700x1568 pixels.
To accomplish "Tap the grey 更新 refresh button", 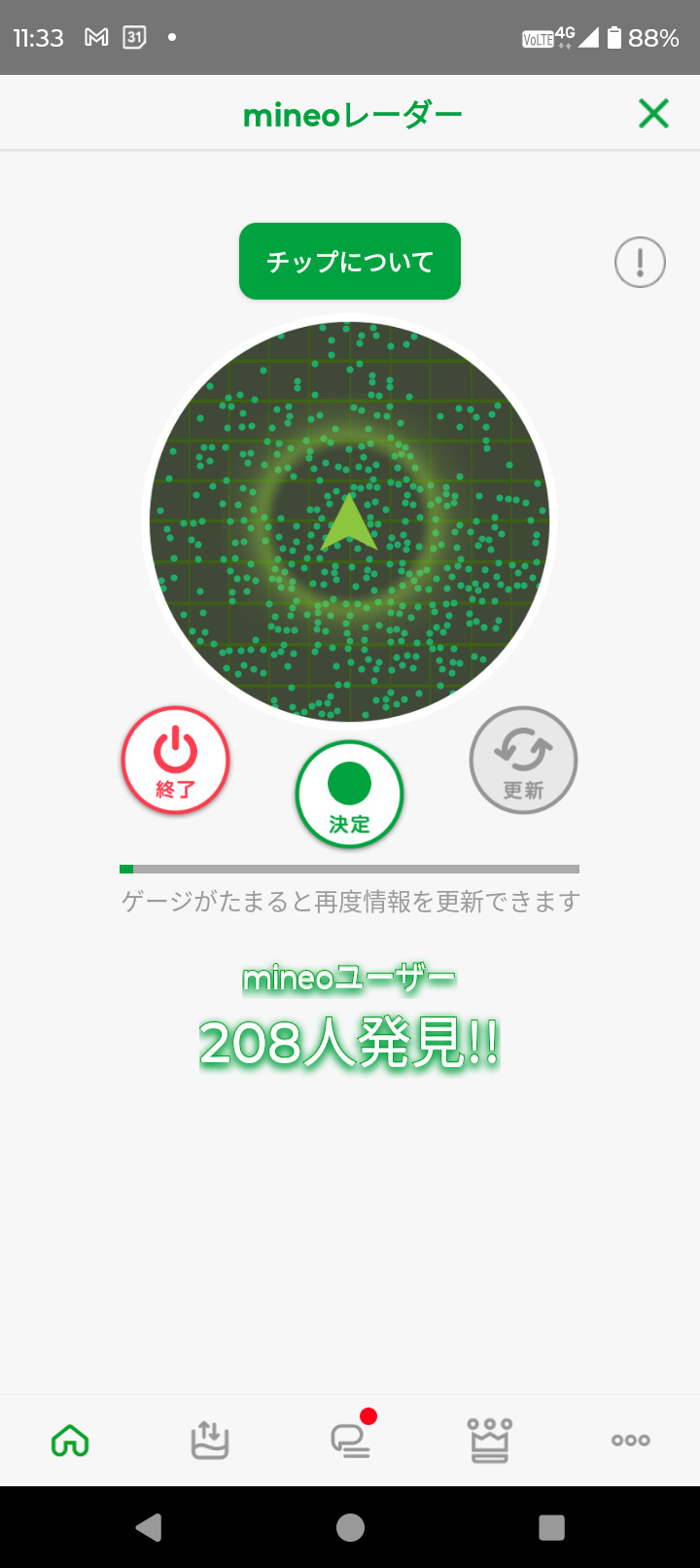I will (x=523, y=760).
